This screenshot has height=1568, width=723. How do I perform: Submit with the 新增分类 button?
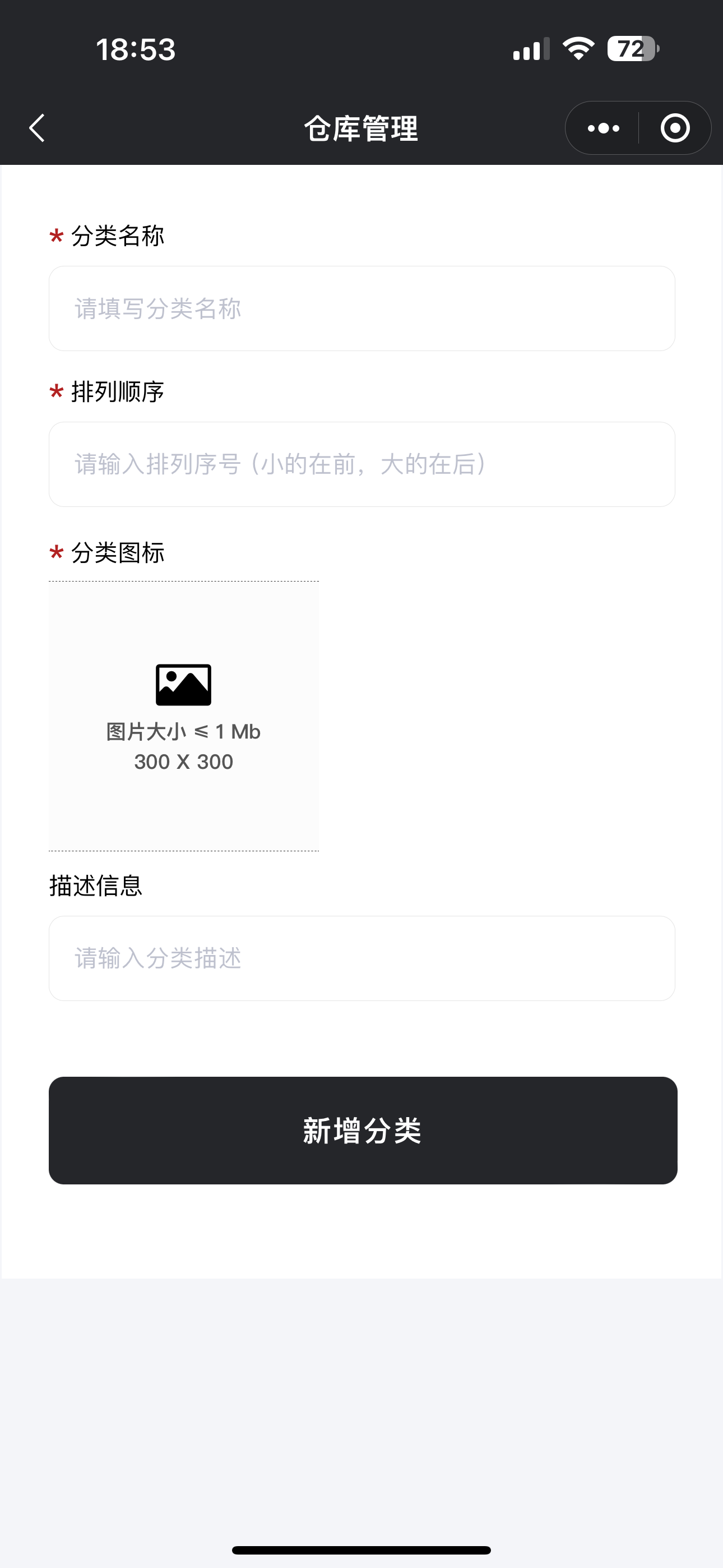[363, 1131]
